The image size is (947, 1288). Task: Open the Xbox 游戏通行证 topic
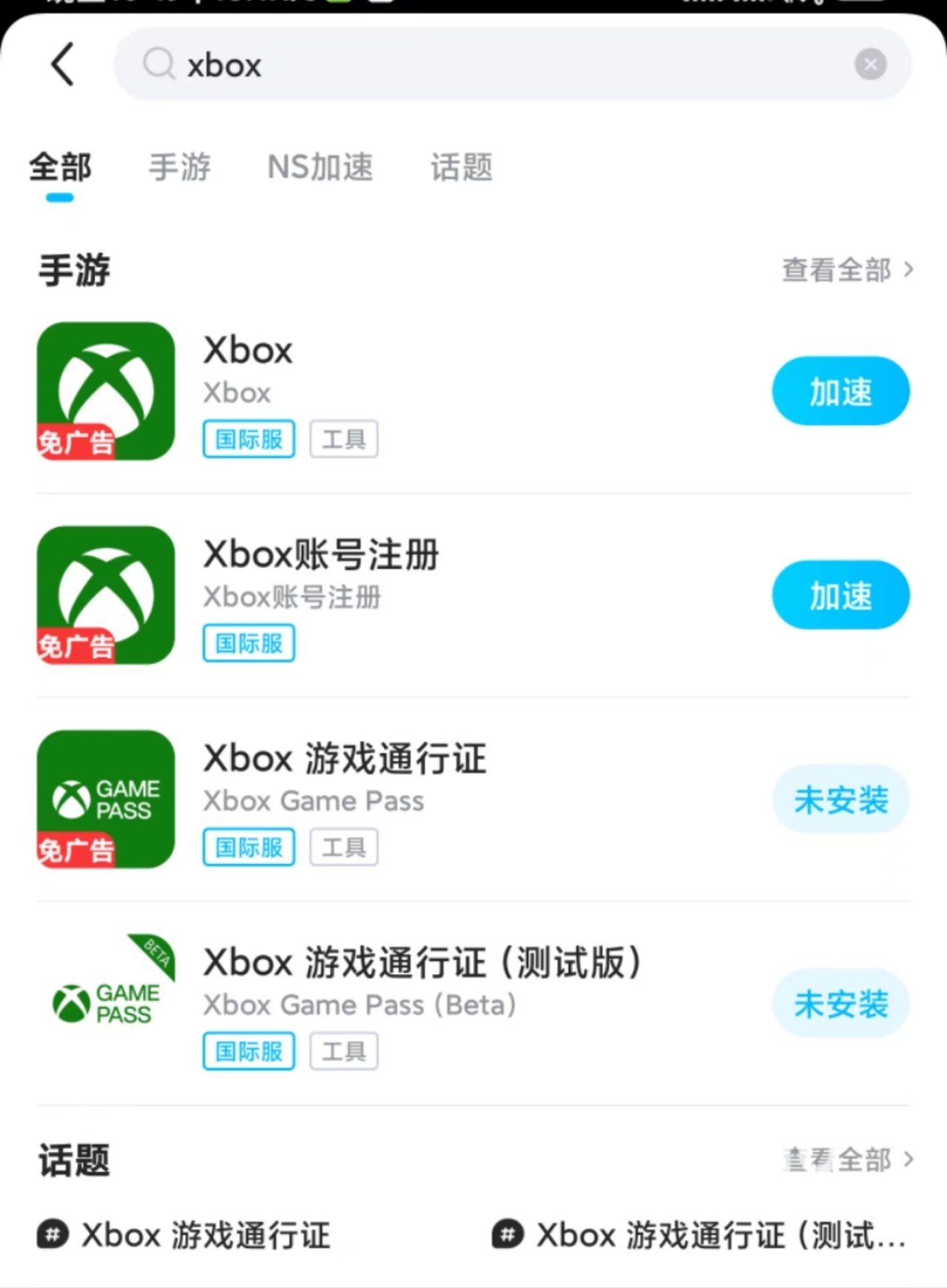tap(185, 1235)
